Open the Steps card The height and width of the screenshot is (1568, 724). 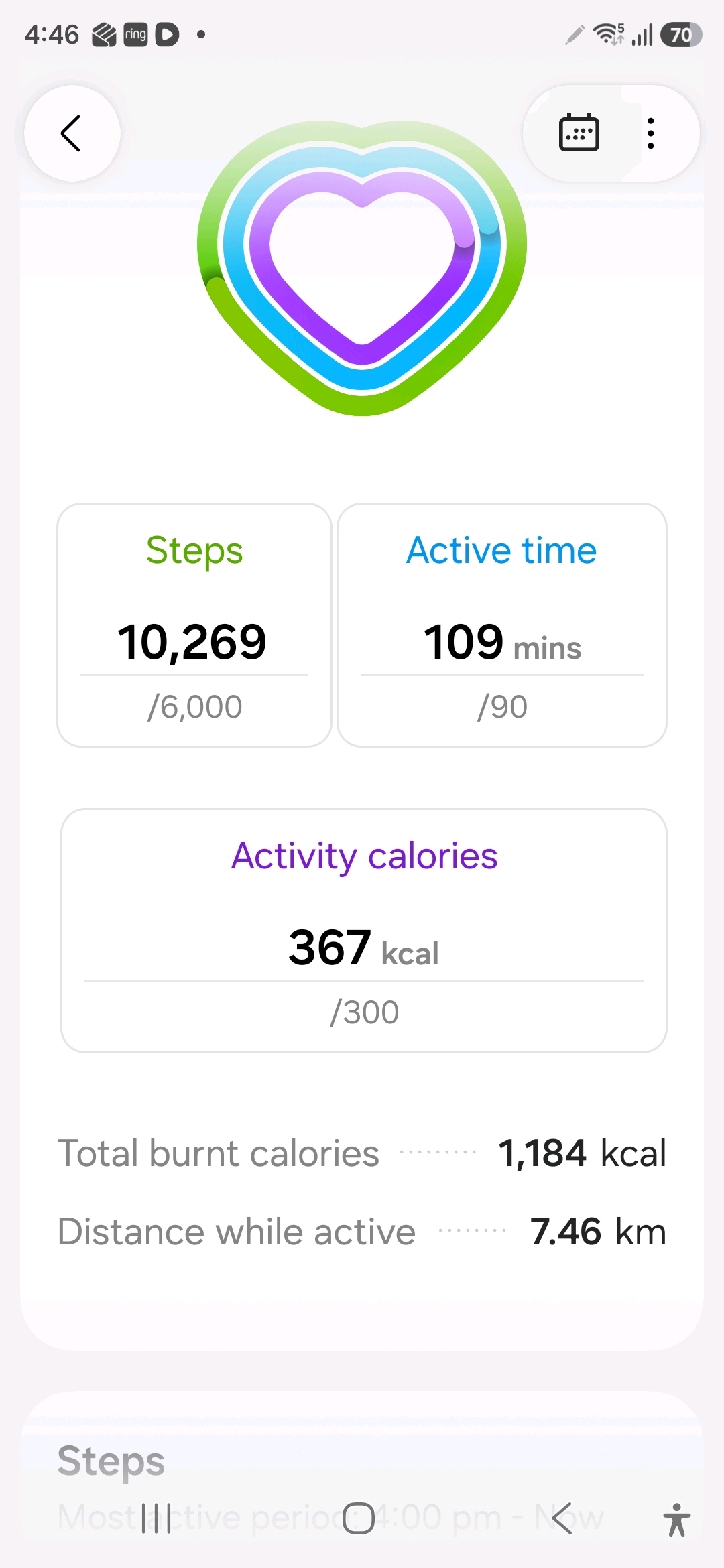point(194,625)
